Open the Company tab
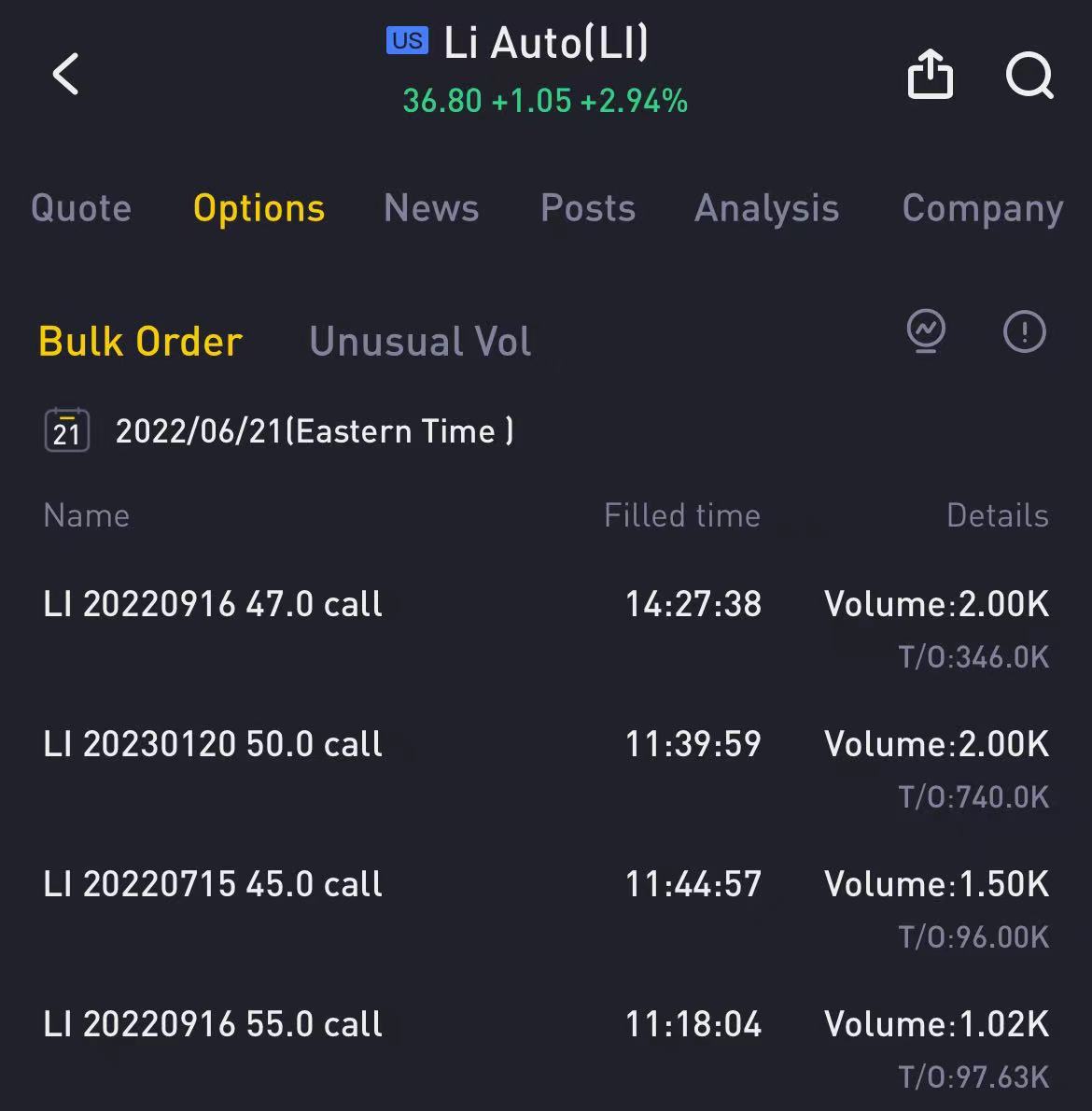Viewport: 1092px width, 1111px height. (982, 208)
